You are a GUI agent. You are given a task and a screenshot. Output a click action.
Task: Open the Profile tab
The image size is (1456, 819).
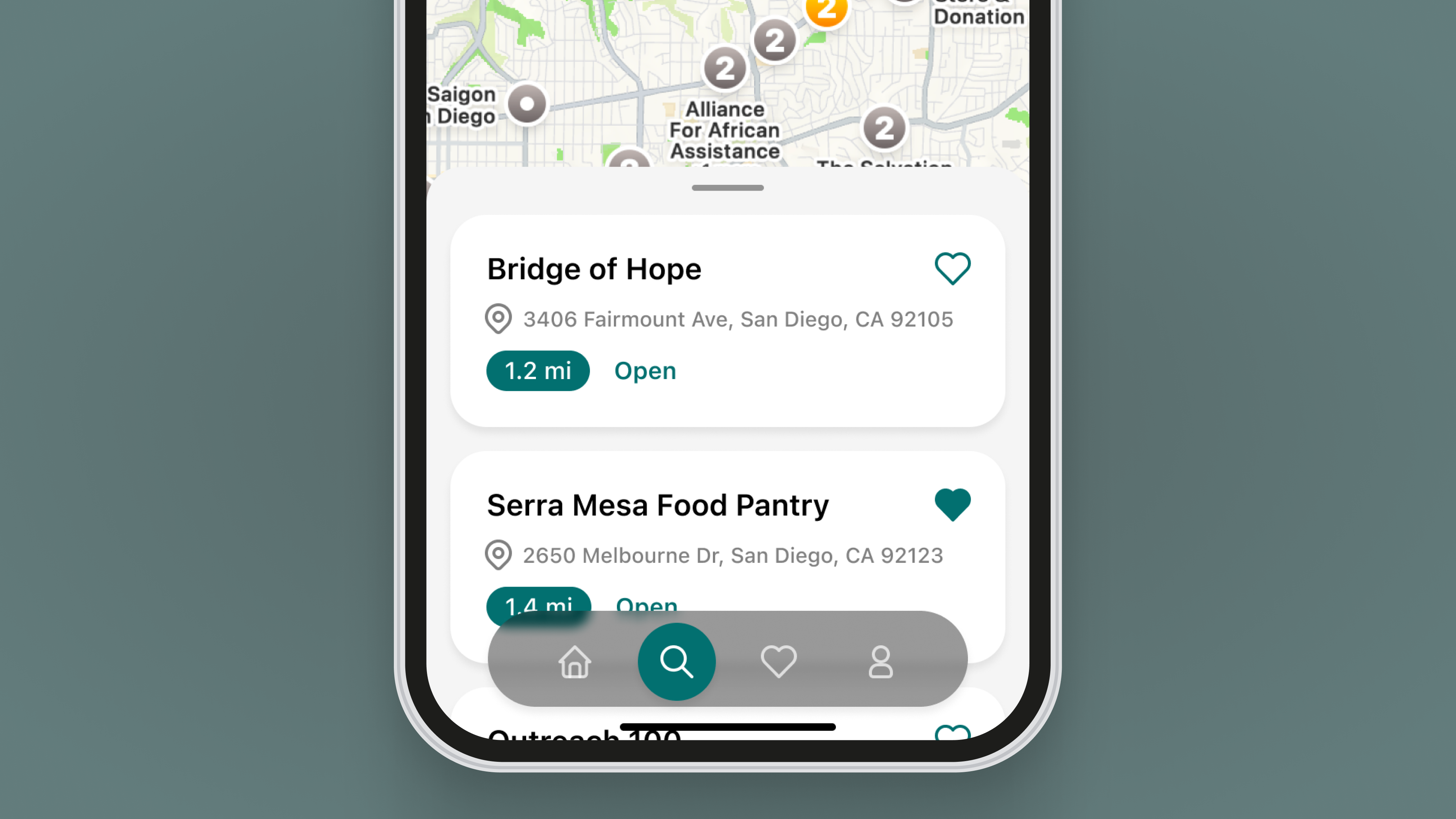click(880, 661)
